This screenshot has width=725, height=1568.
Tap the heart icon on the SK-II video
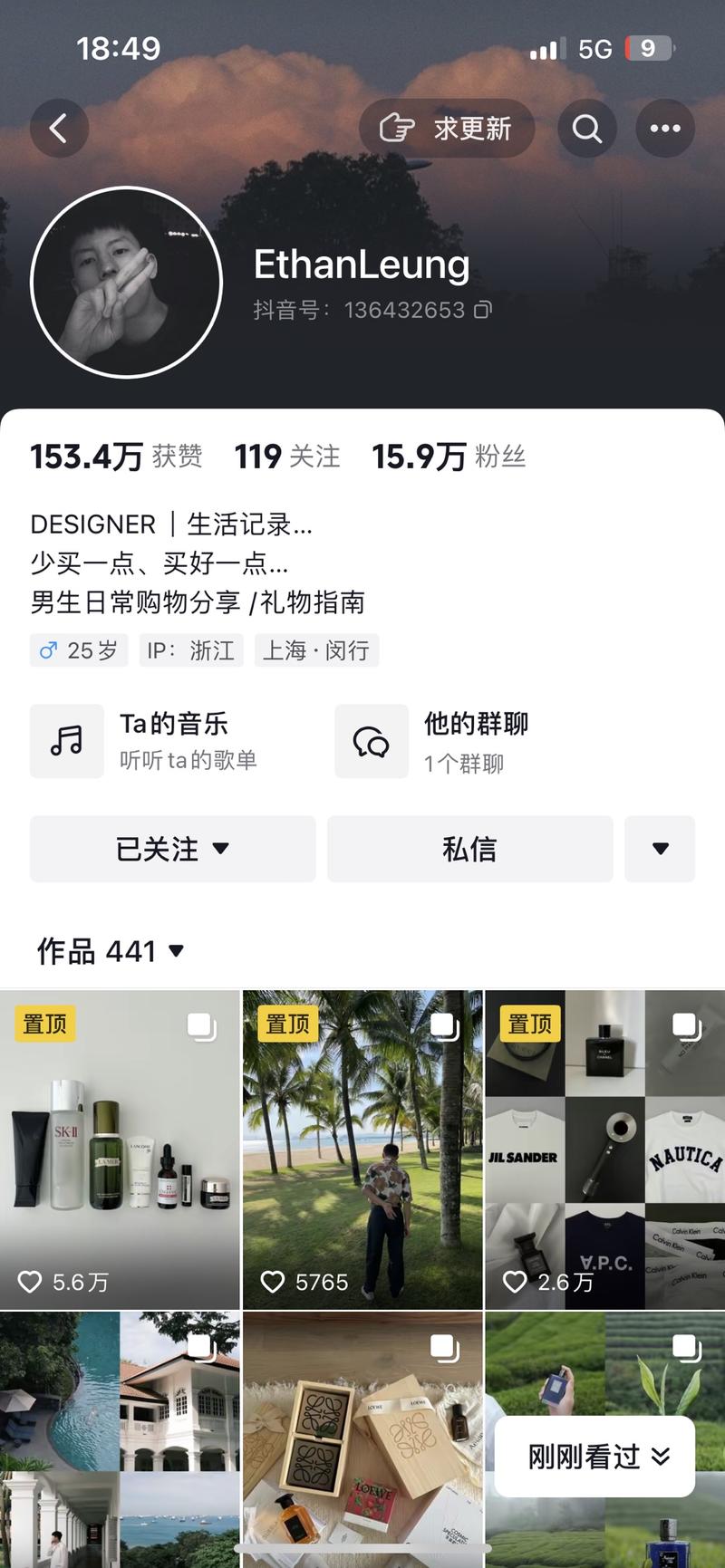point(30,1282)
